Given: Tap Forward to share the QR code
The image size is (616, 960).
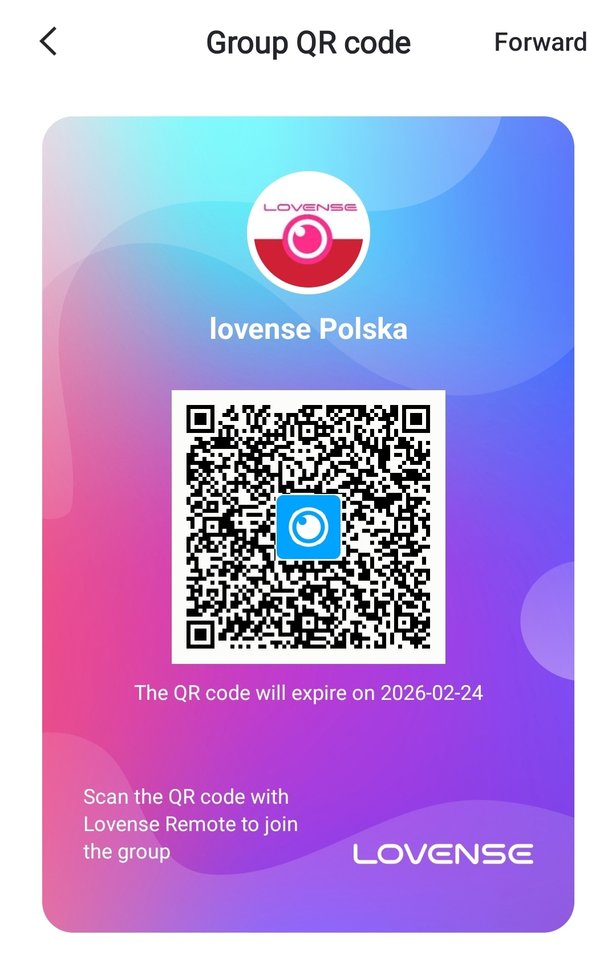Looking at the screenshot, I should click(540, 42).
